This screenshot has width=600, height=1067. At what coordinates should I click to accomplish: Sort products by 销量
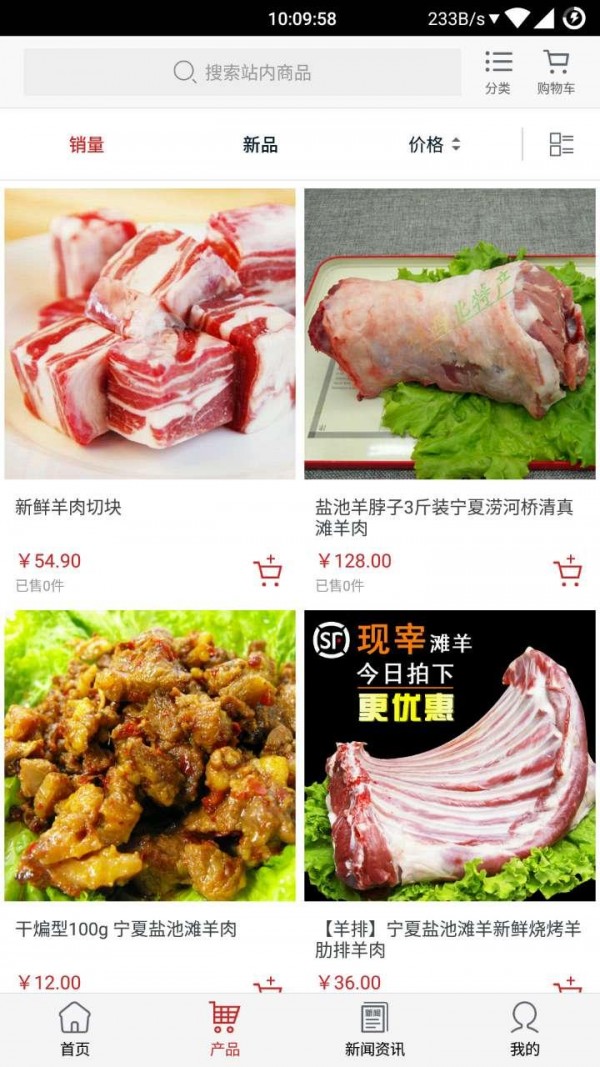pos(87,145)
